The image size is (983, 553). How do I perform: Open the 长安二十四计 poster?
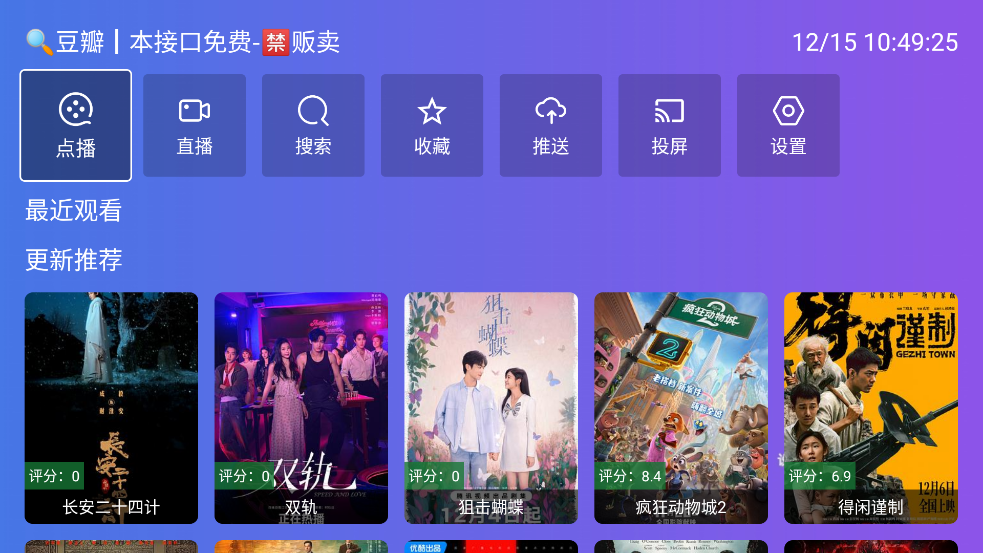(111, 407)
